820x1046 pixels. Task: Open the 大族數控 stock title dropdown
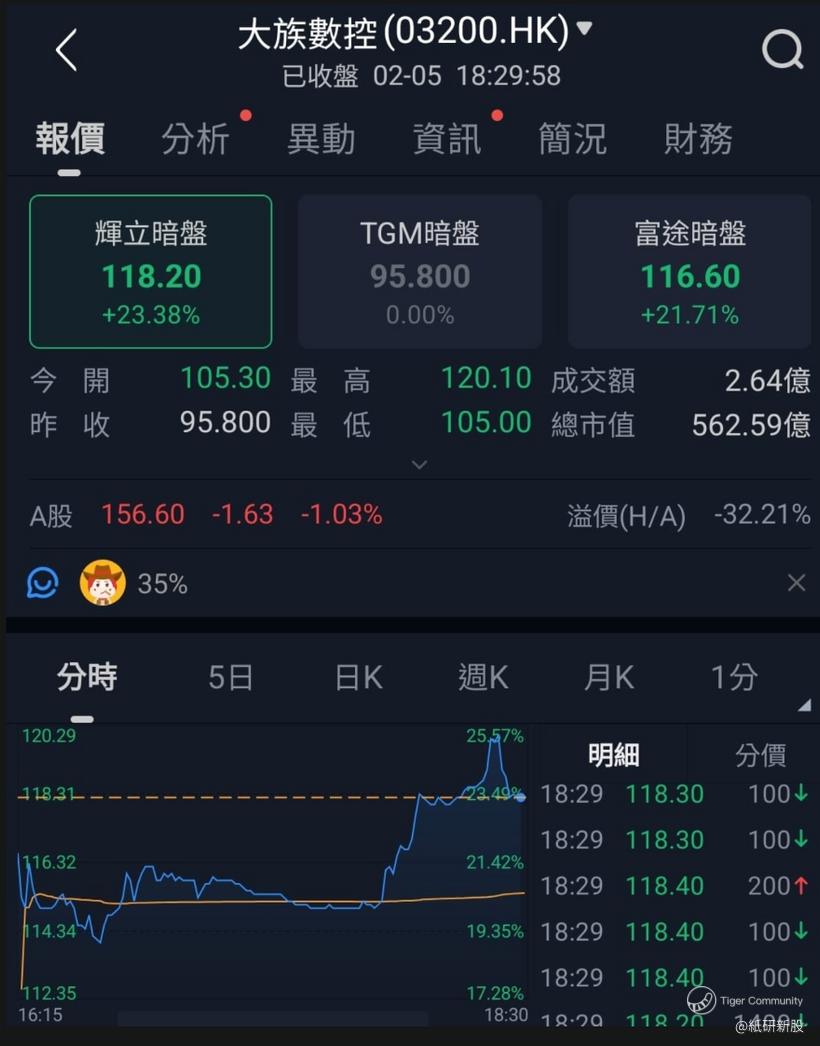(584, 29)
